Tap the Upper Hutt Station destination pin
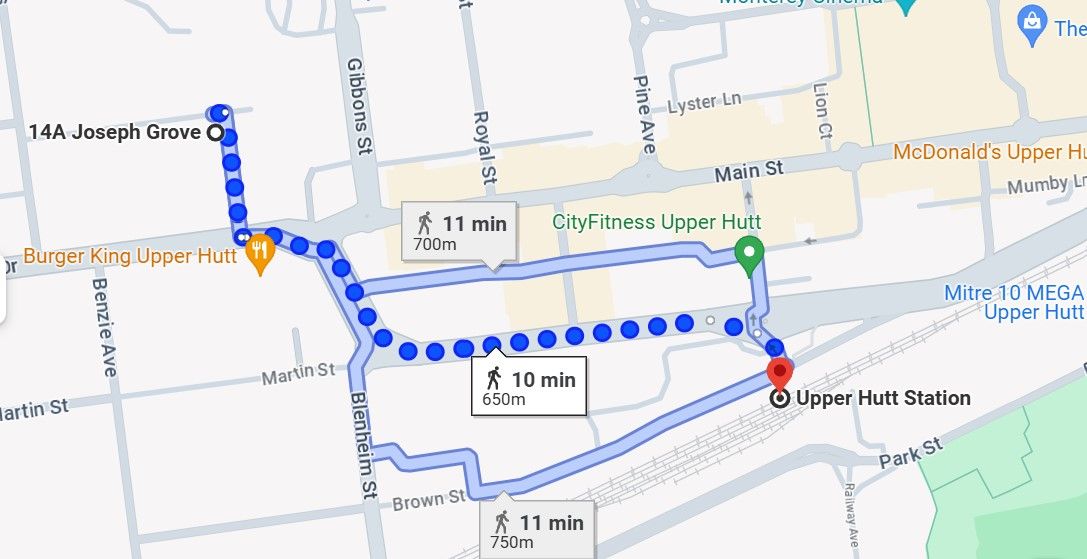The height and width of the screenshot is (559, 1087). click(x=779, y=374)
